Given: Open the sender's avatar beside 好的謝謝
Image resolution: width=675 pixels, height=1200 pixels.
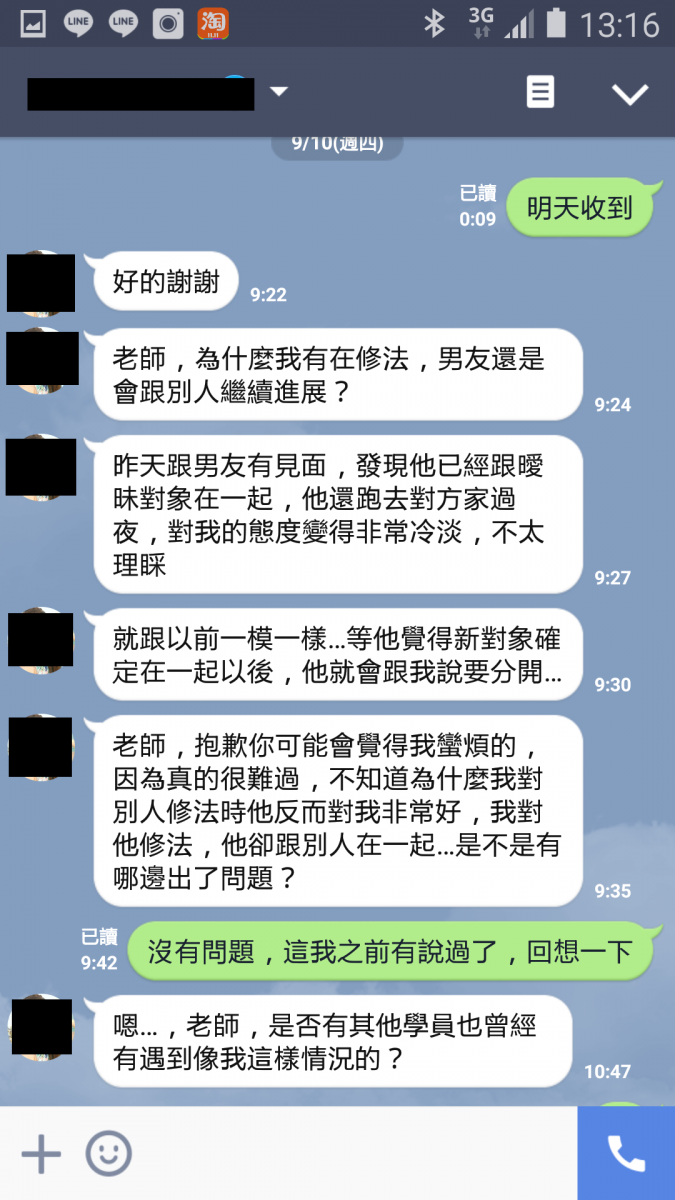Looking at the screenshot, I should 41,284.
